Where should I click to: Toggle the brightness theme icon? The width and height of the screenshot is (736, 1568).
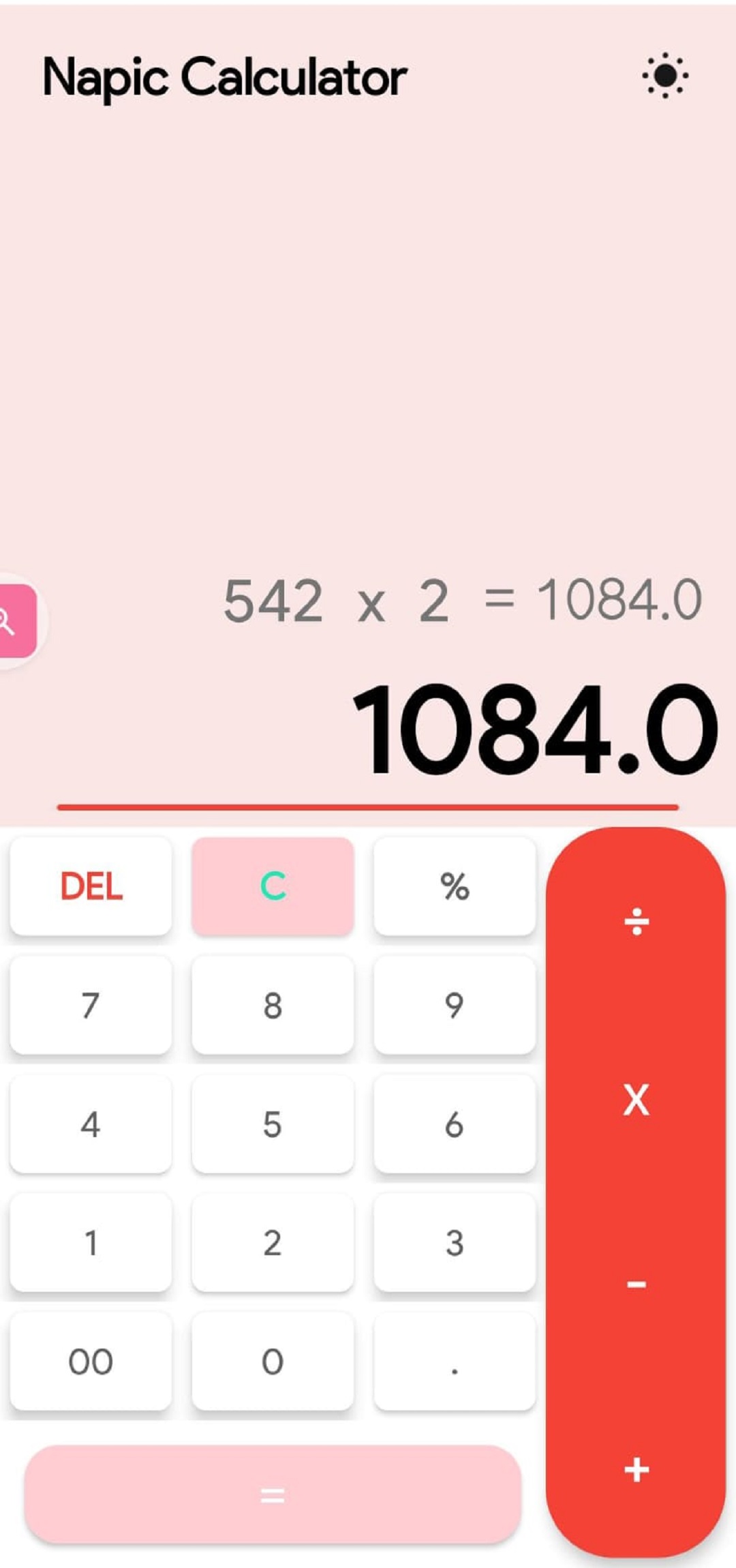(x=664, y=75)
